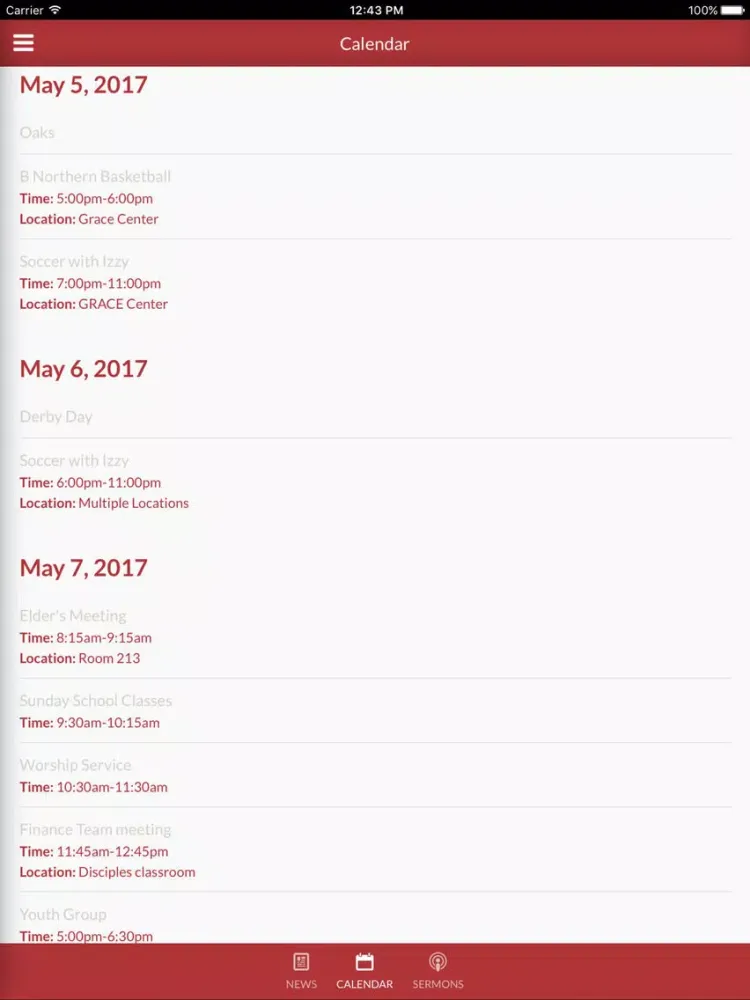View the Elder's Meeting event

tap(73, 616)
